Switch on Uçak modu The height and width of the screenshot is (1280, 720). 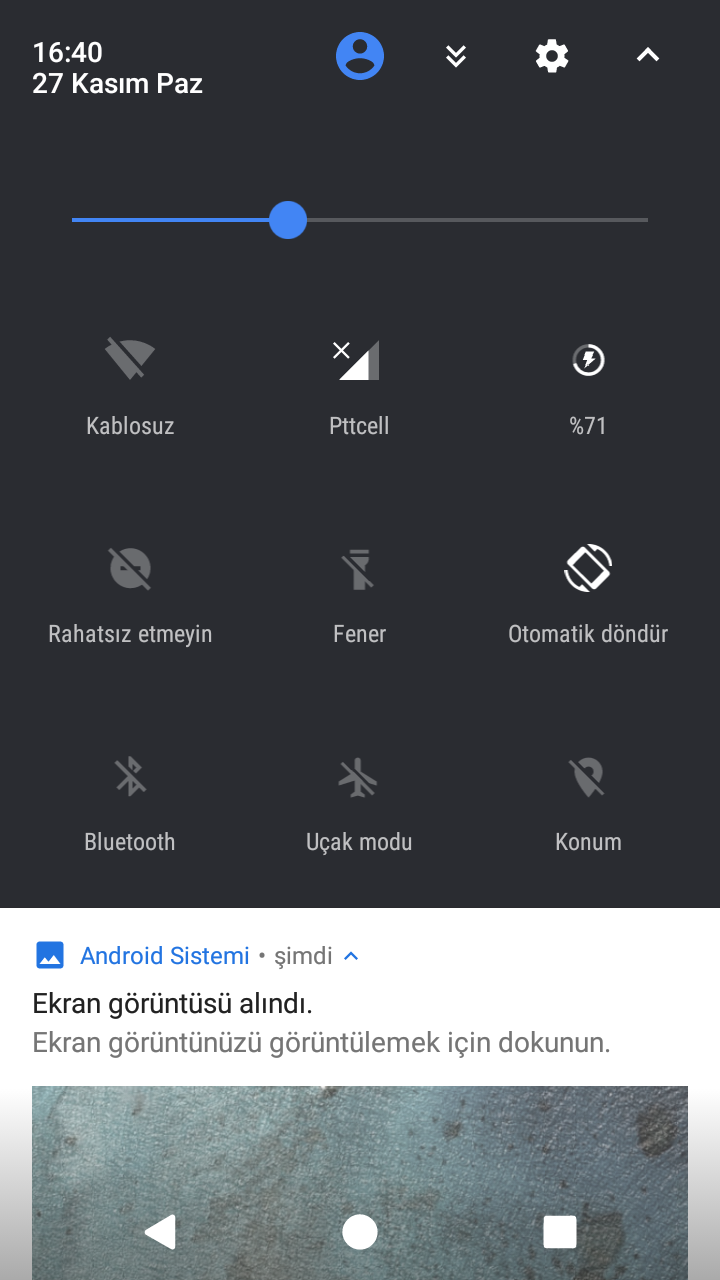point(359,778)
